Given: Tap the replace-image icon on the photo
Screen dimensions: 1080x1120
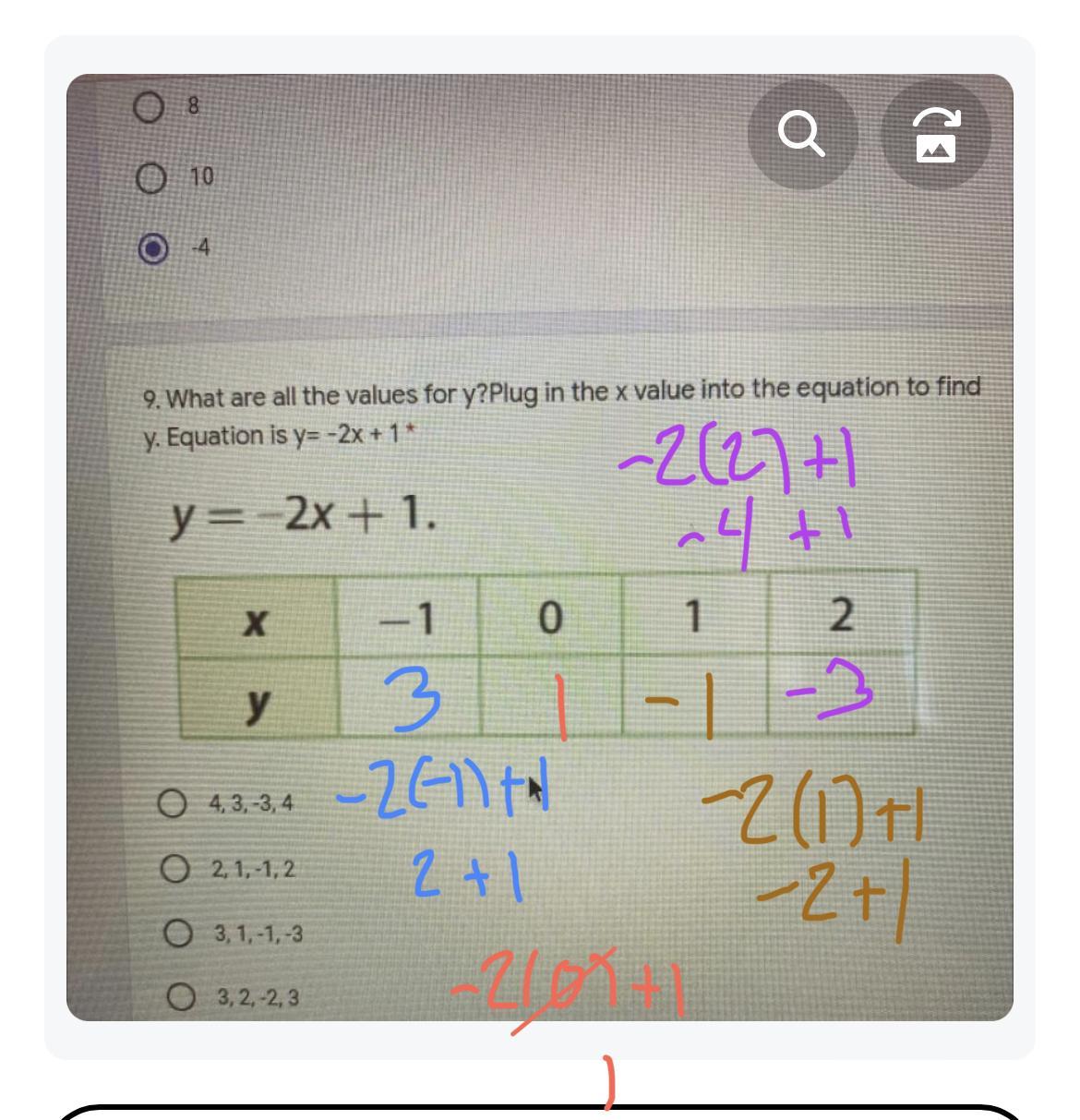Looking at the screenshot, I should pos(935,135).
